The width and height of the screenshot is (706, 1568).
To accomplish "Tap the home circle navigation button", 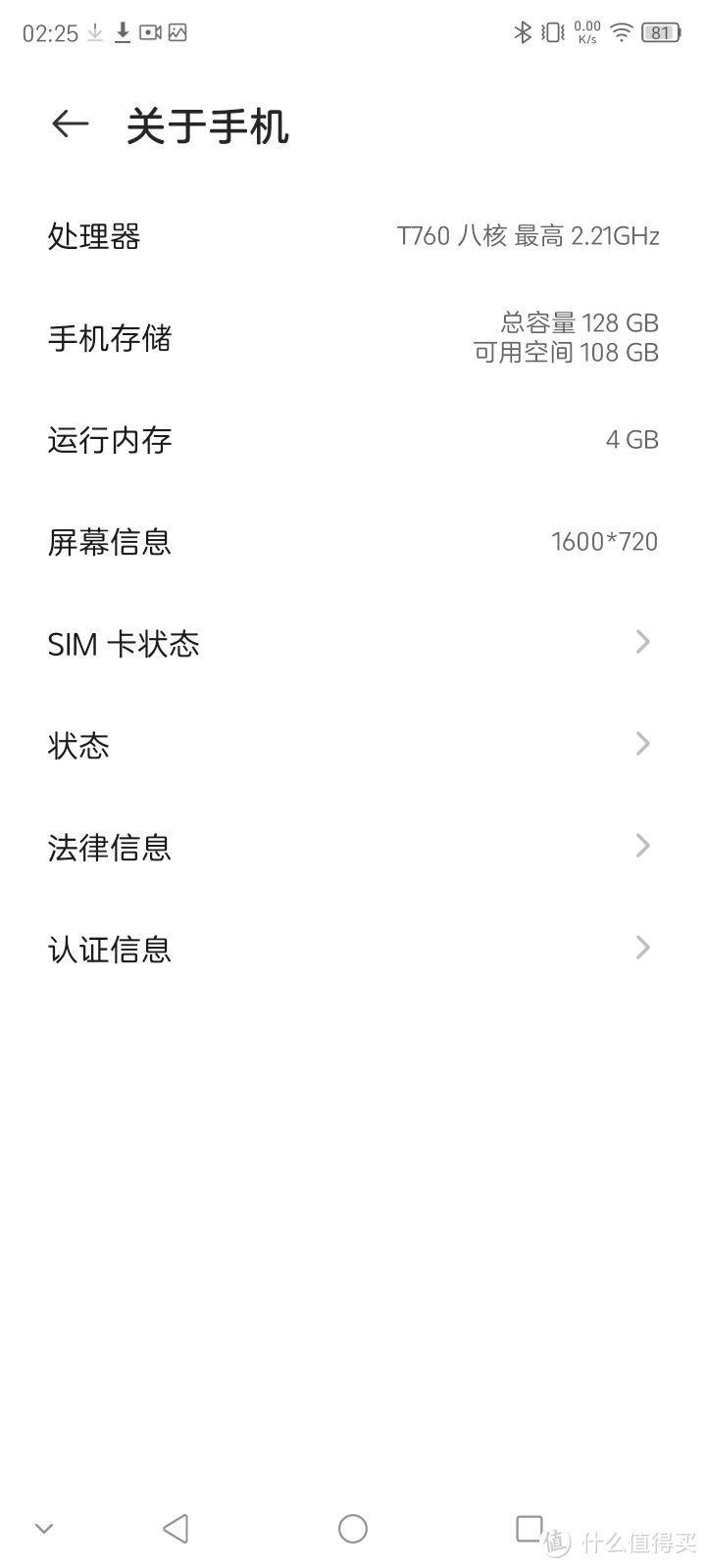I will 353,1527.
